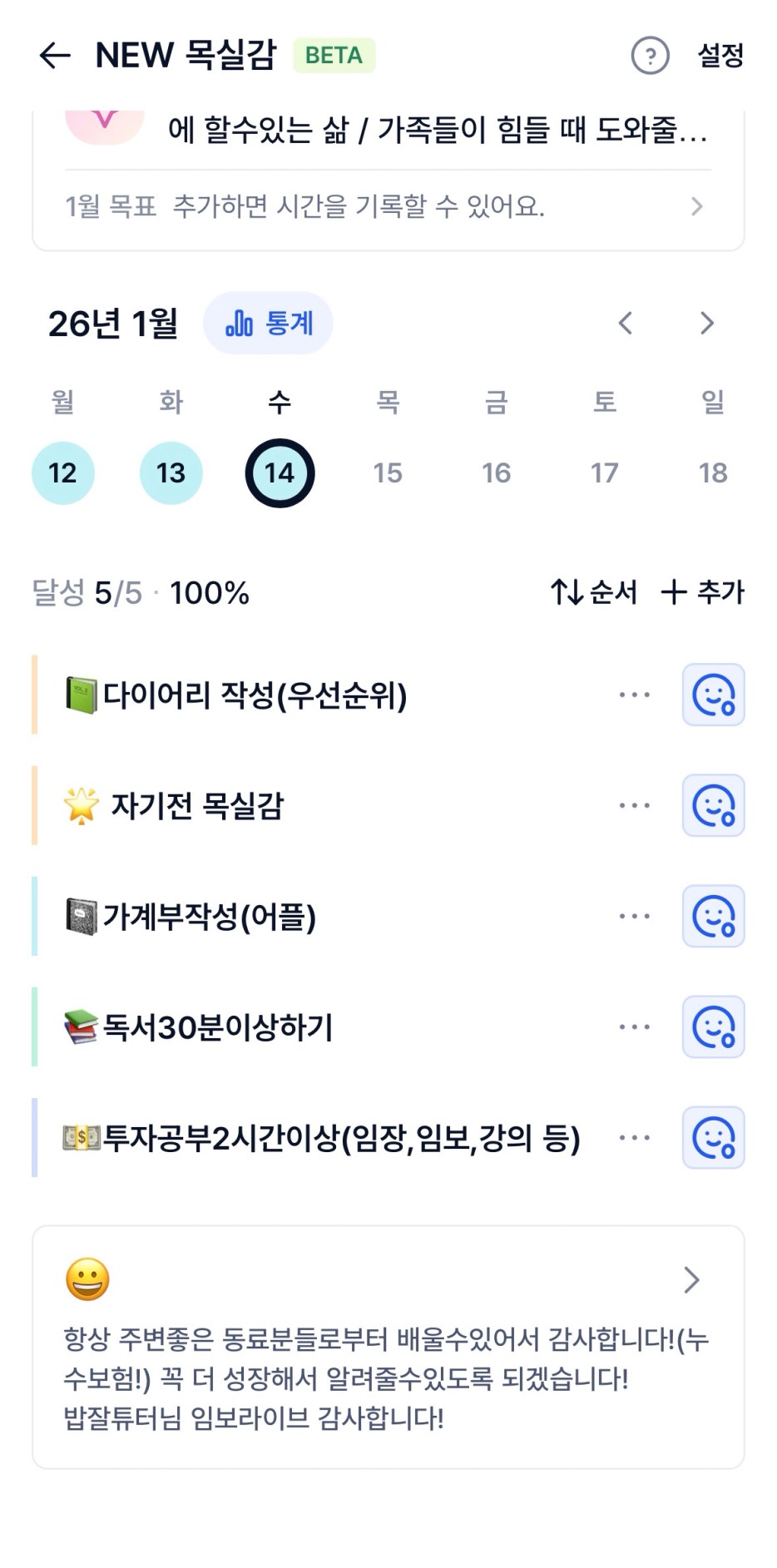
Task: Open more options for 다이어리 작성(우선순위)
Action: point(634,695)
